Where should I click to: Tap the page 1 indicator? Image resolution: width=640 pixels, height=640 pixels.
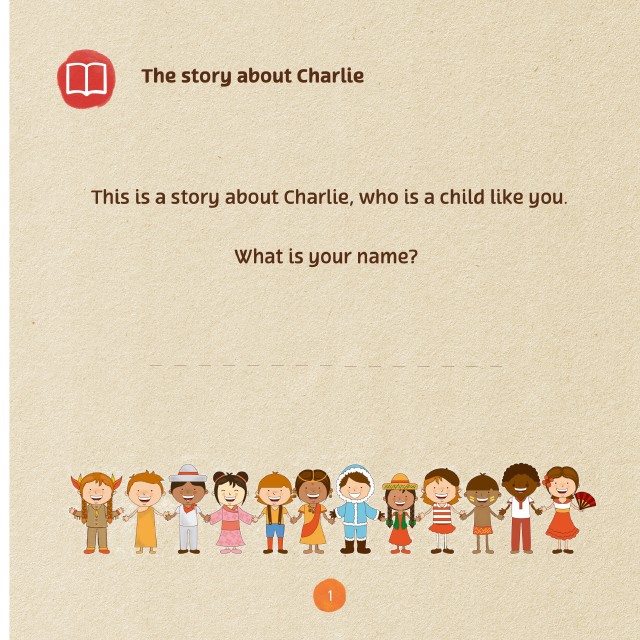pos(329,596)
